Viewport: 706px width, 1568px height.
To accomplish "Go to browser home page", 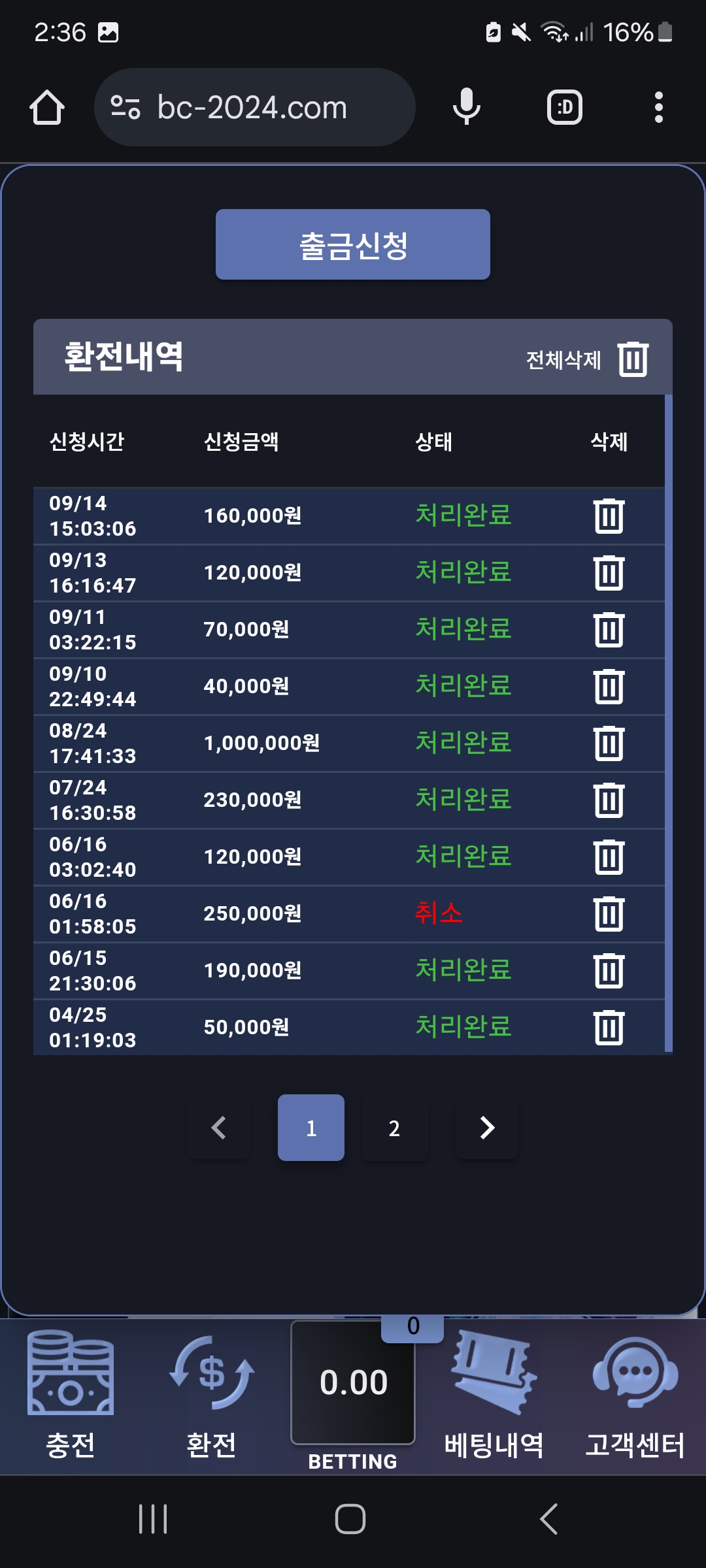I will click(x=47, y=107).
